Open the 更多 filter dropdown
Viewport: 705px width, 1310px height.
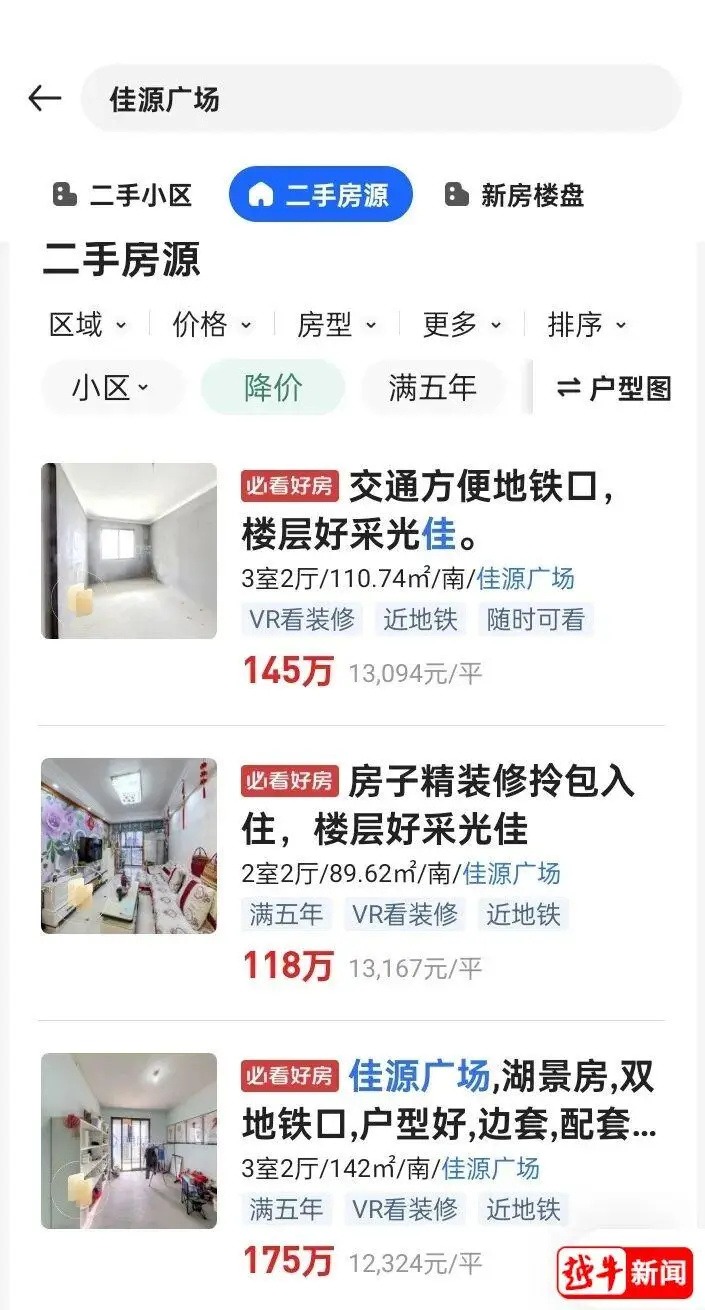coord(460,325)
